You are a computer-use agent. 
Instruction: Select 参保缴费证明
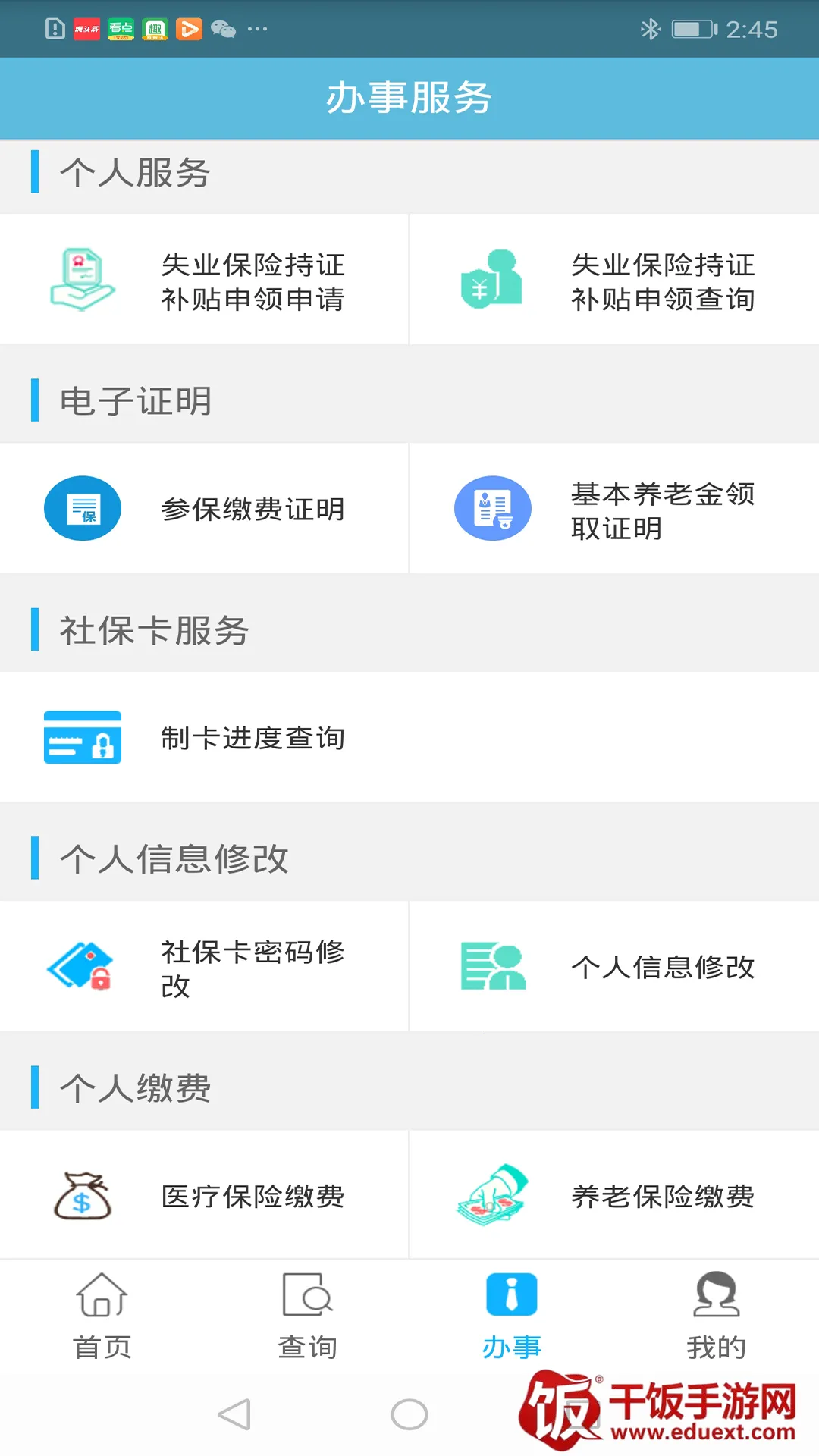[x=205, y=509]
